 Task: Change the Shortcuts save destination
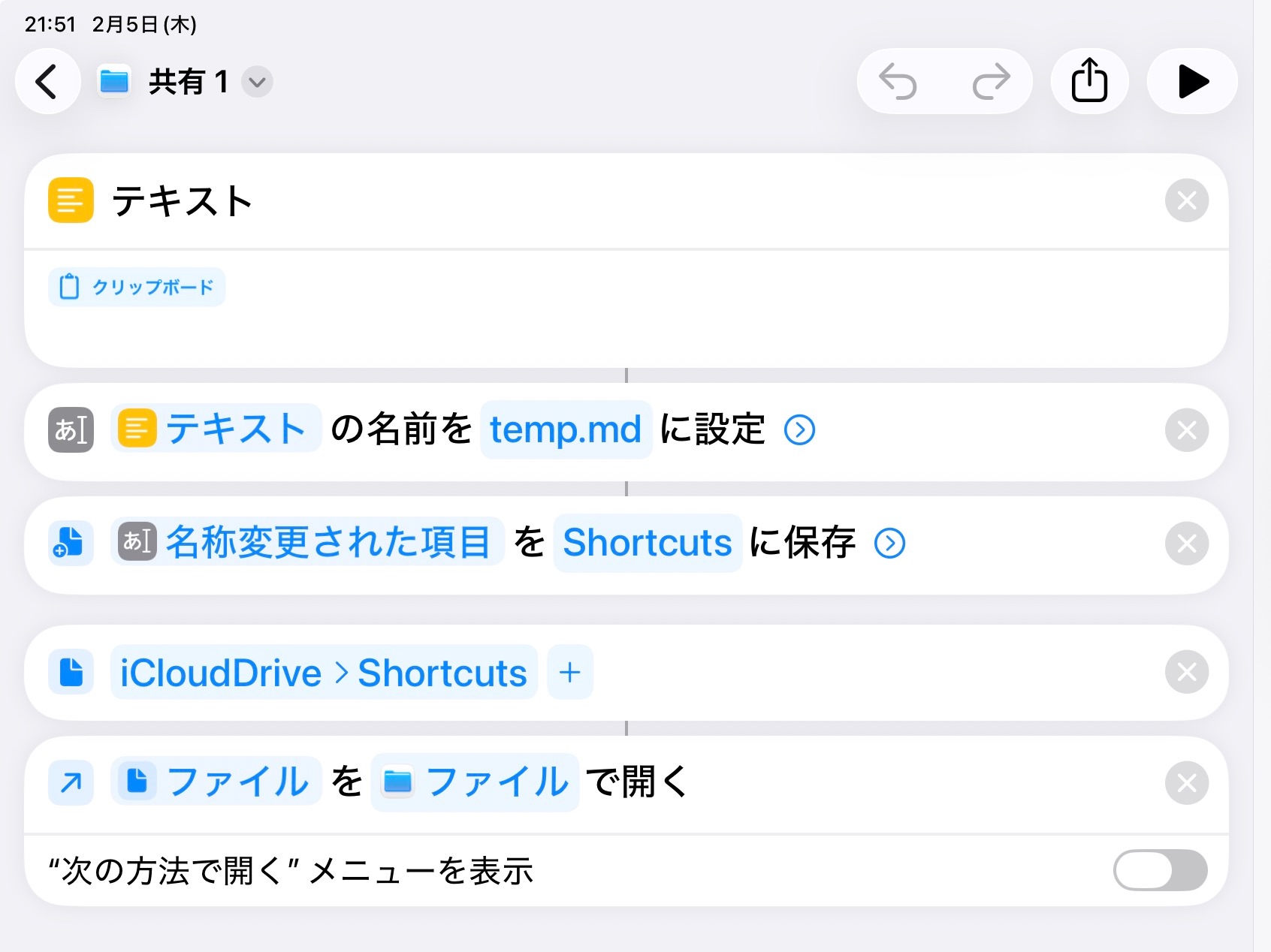648,543
